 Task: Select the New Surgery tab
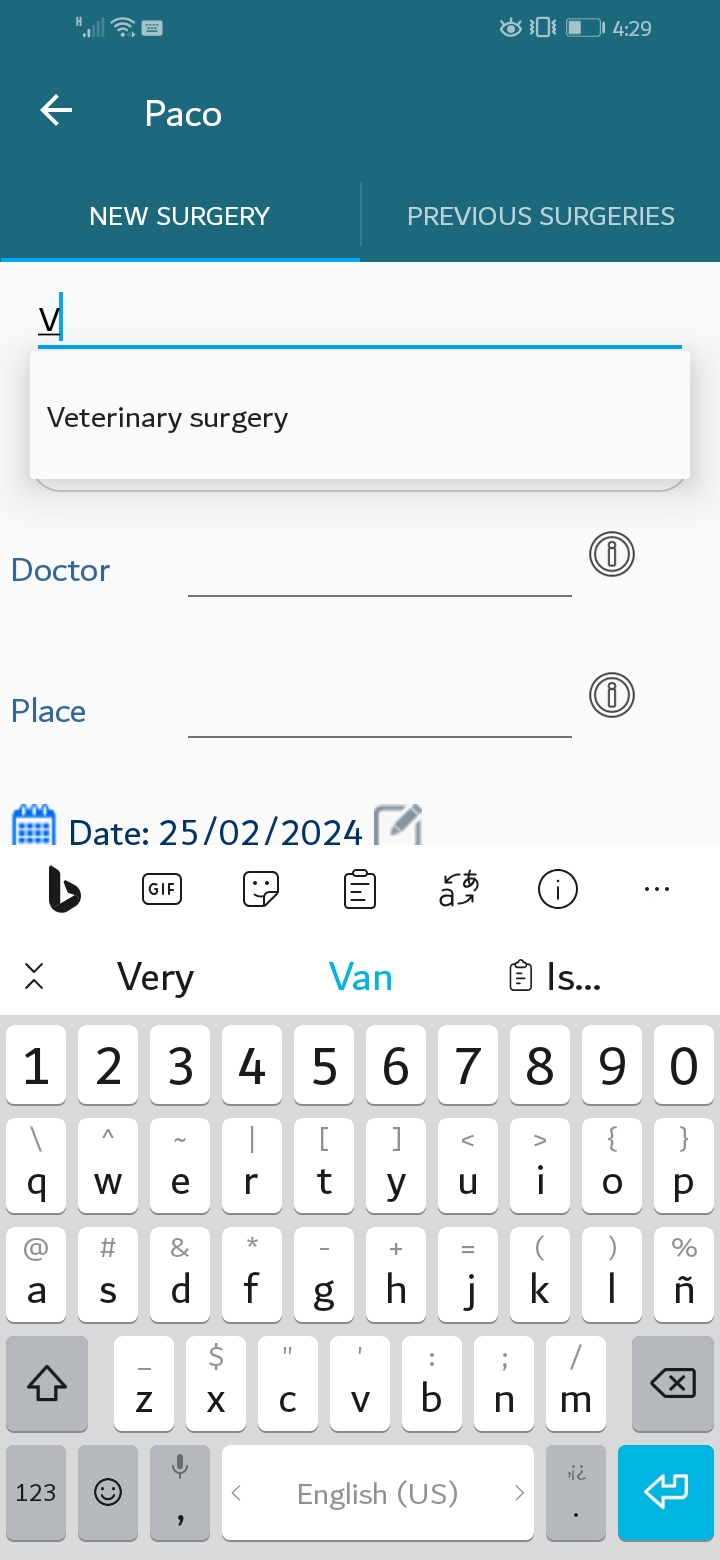pyautogui.click(x=180, y=216)
